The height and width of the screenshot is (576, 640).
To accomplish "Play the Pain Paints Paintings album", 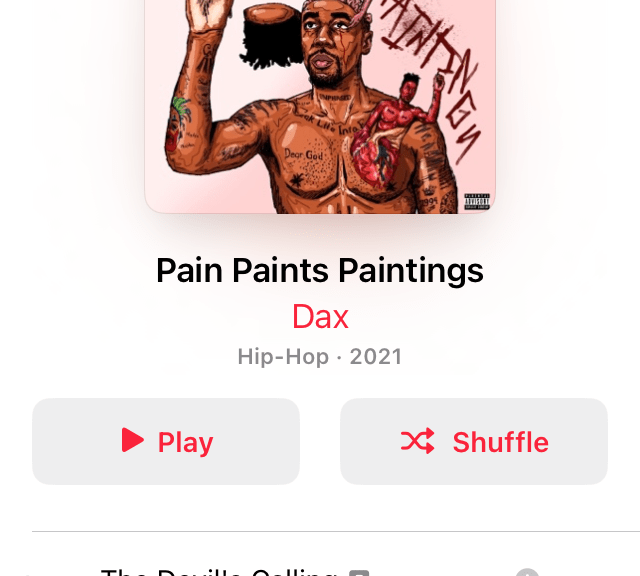I will (166, 441).
